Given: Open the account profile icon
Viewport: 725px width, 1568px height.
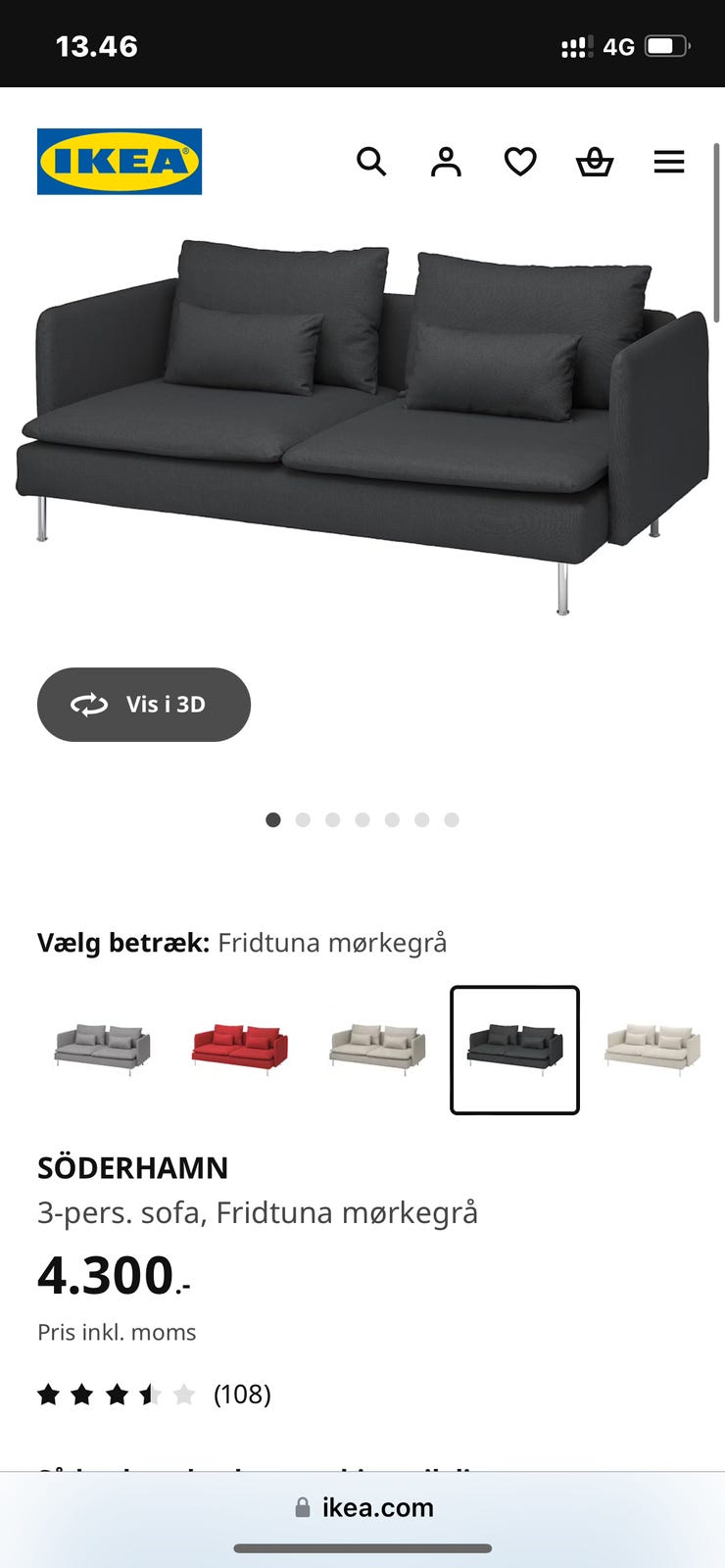Looking at the screenshot, I should point(446,162).
